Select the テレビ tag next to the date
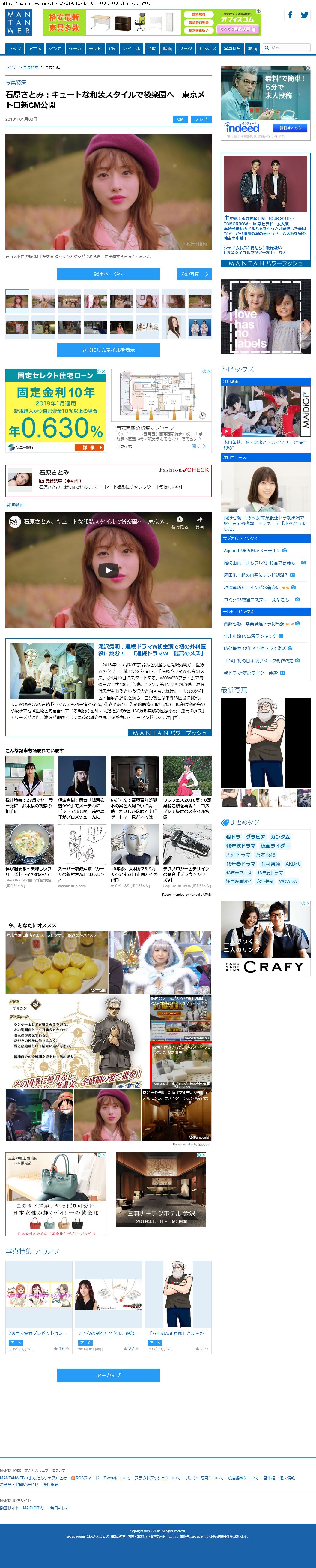This screenshot has width=316, height=1568. [201, 119]
